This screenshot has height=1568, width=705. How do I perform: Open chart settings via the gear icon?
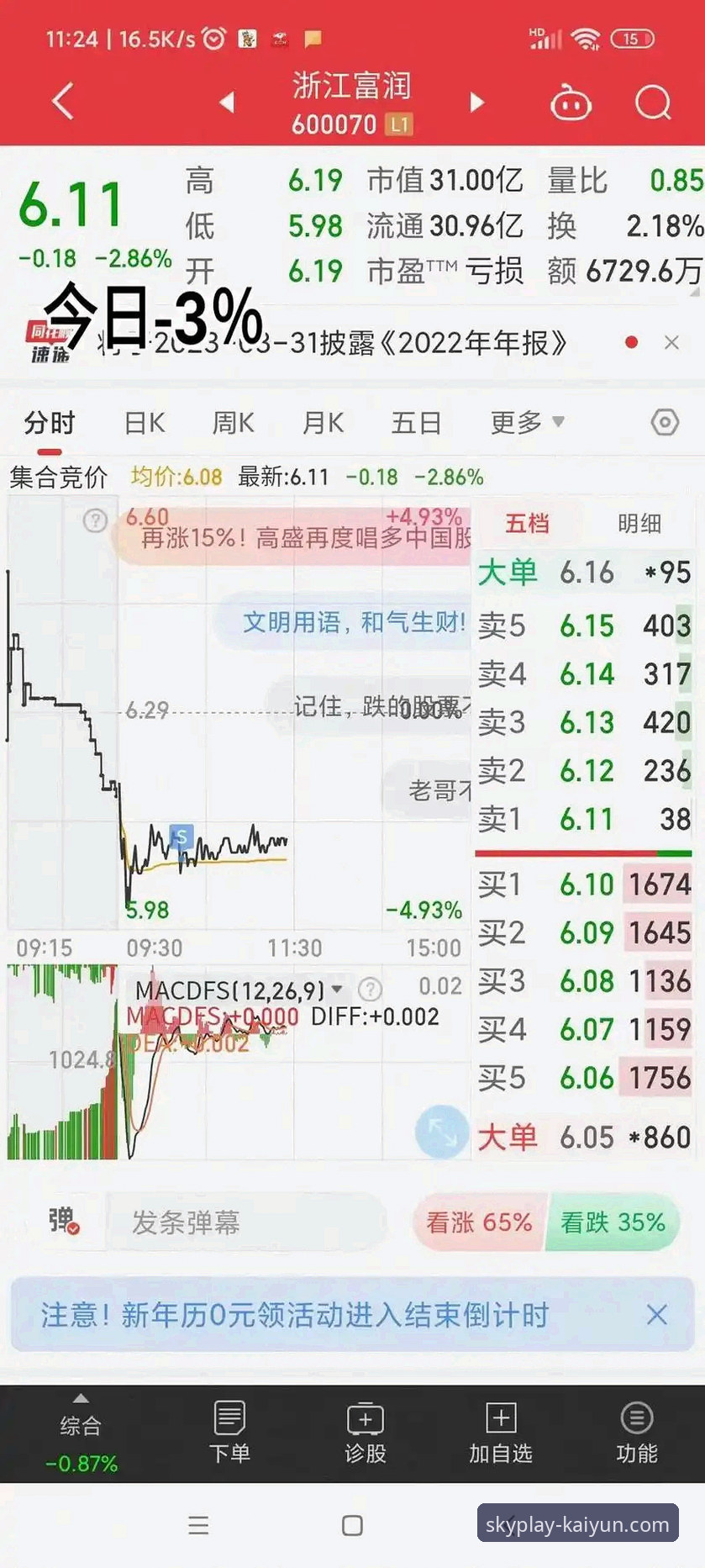click(x=664, y=423)
